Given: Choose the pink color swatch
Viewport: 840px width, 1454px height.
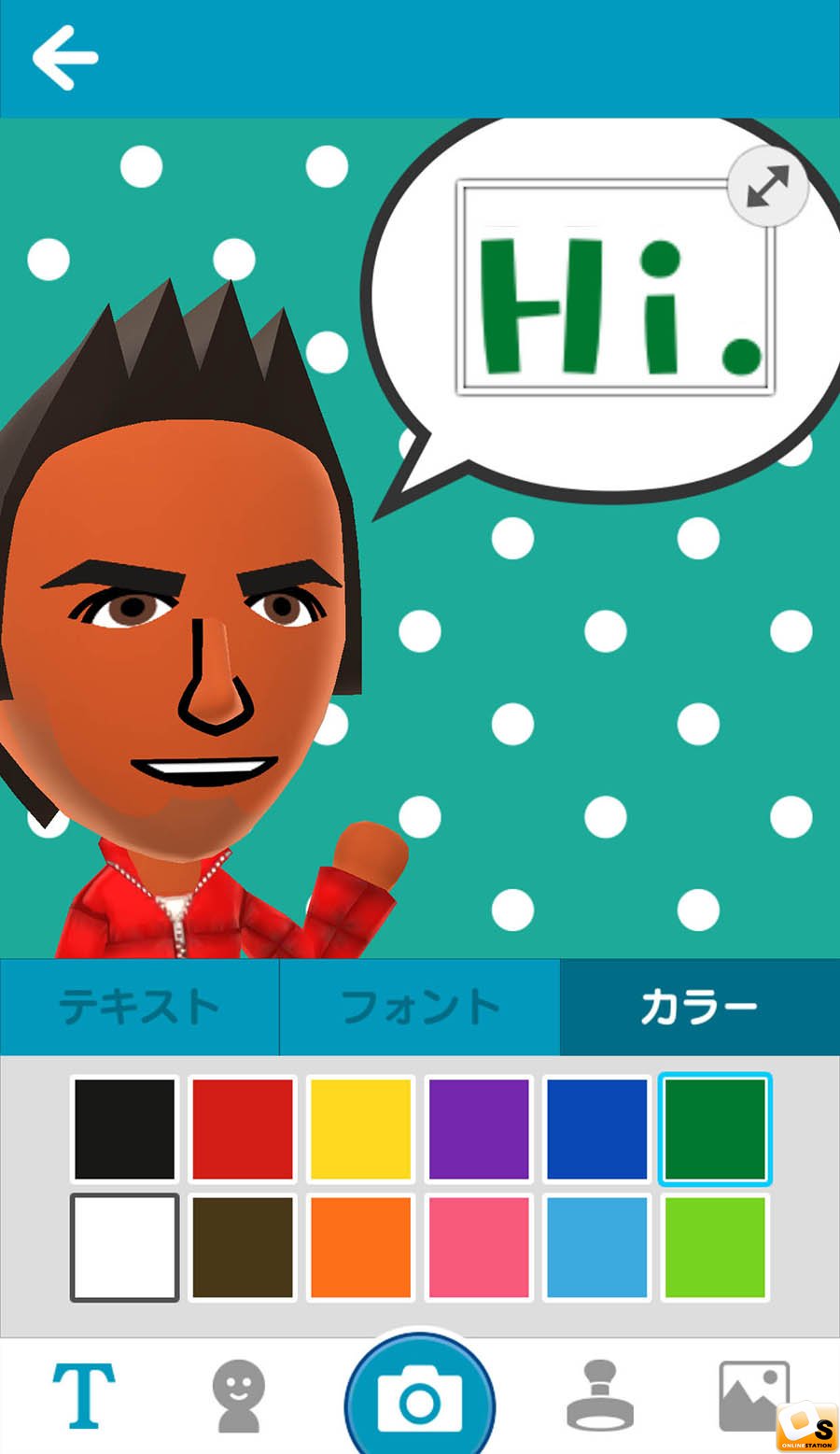Looking at the screenshot, I should tap(479, 1247).
